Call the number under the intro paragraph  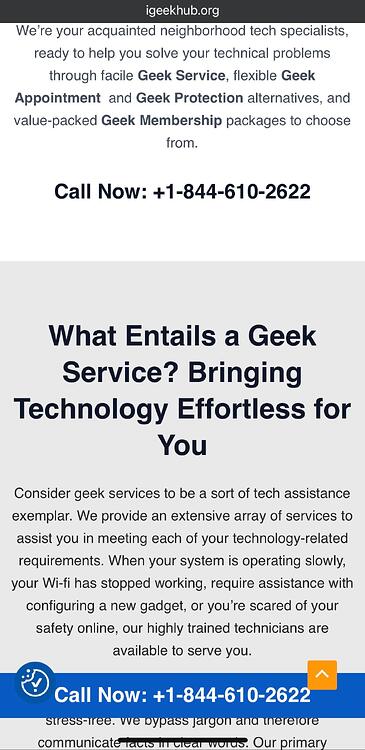(182, 192)
